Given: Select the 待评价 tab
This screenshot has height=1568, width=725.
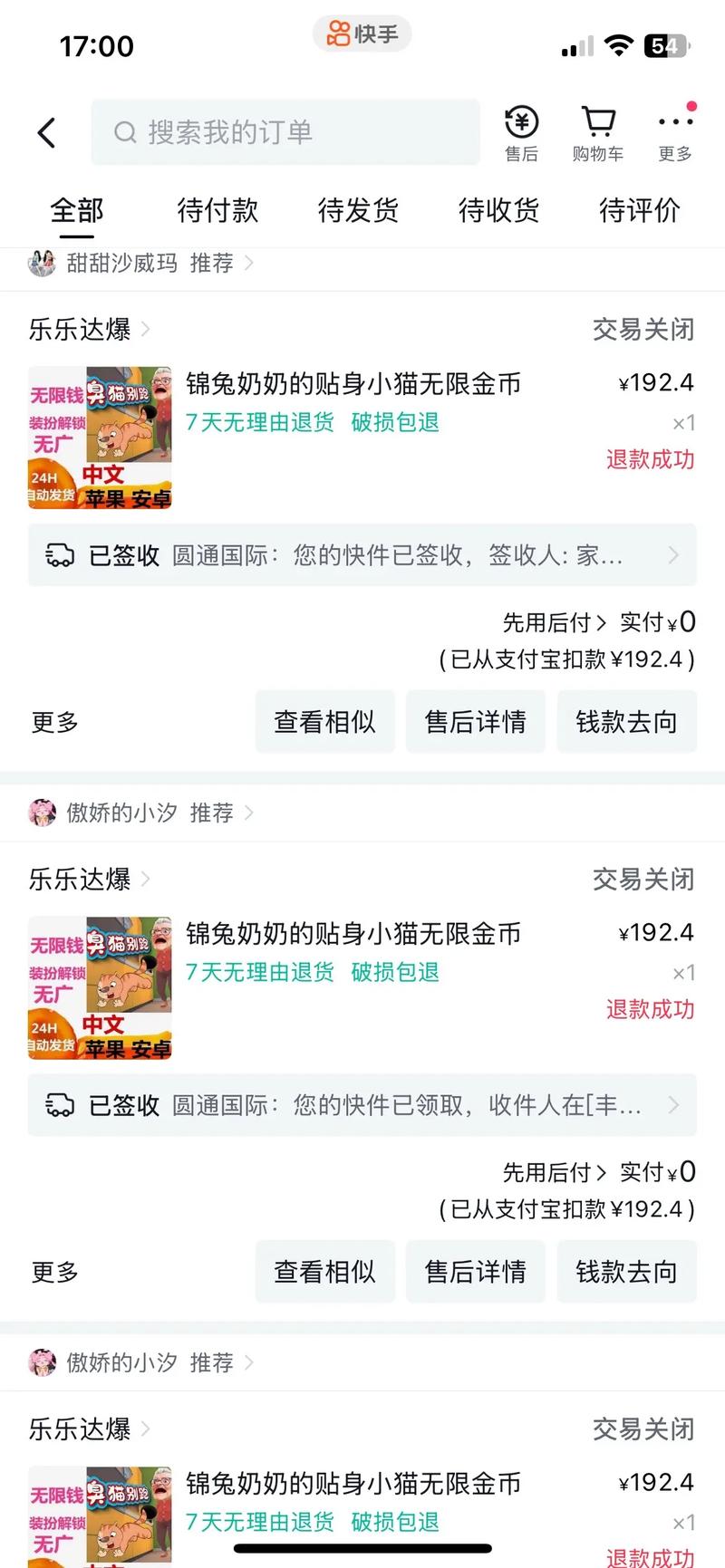Looking at the screenshot, I should coord(638,210).
